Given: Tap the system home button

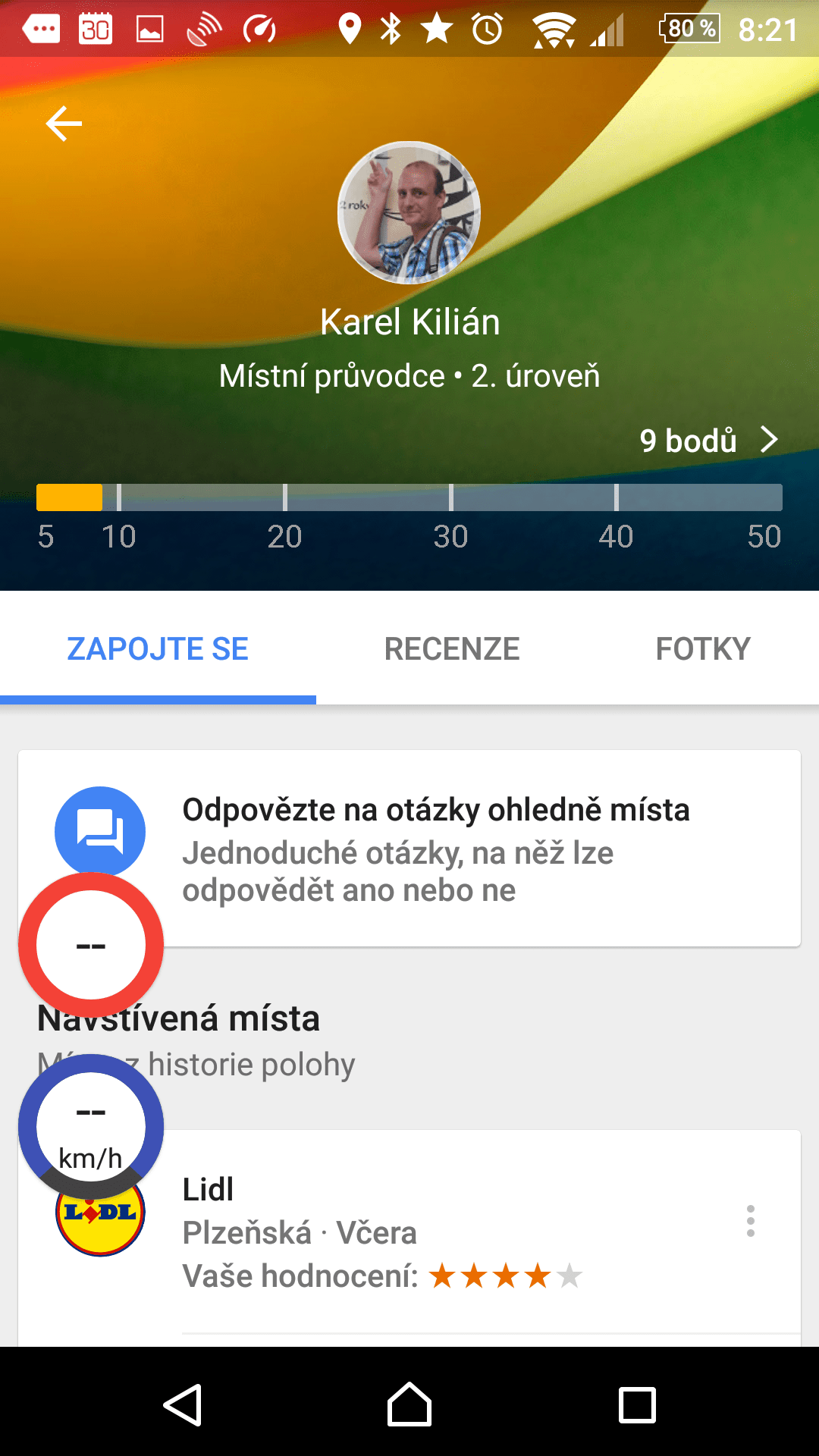Looking at the screenshot, I should (409, 1405).
